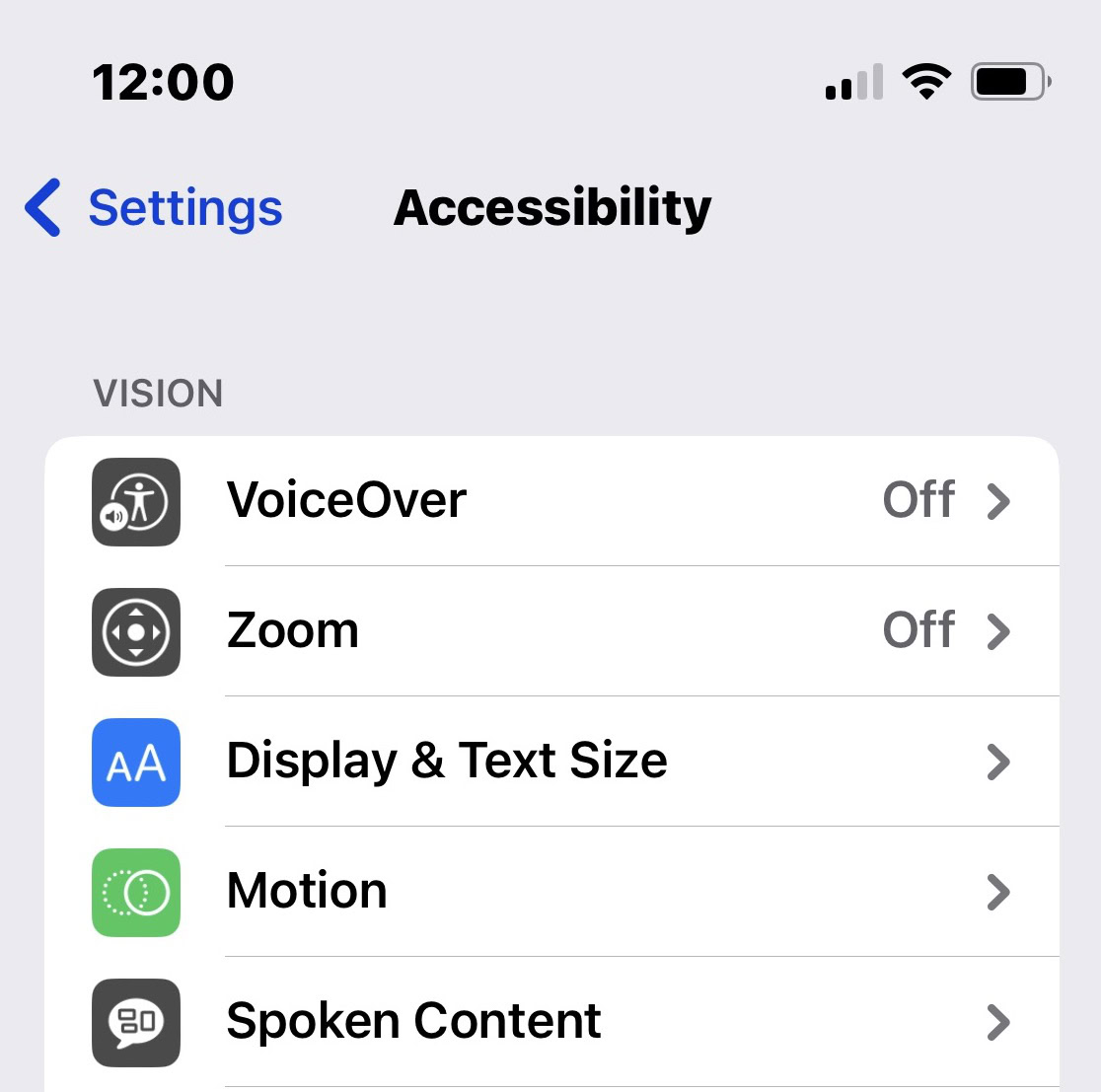Open Motion settings
Image resolution: width=1101 pixels, height=1092 pixels.
(x=550, y=891)
